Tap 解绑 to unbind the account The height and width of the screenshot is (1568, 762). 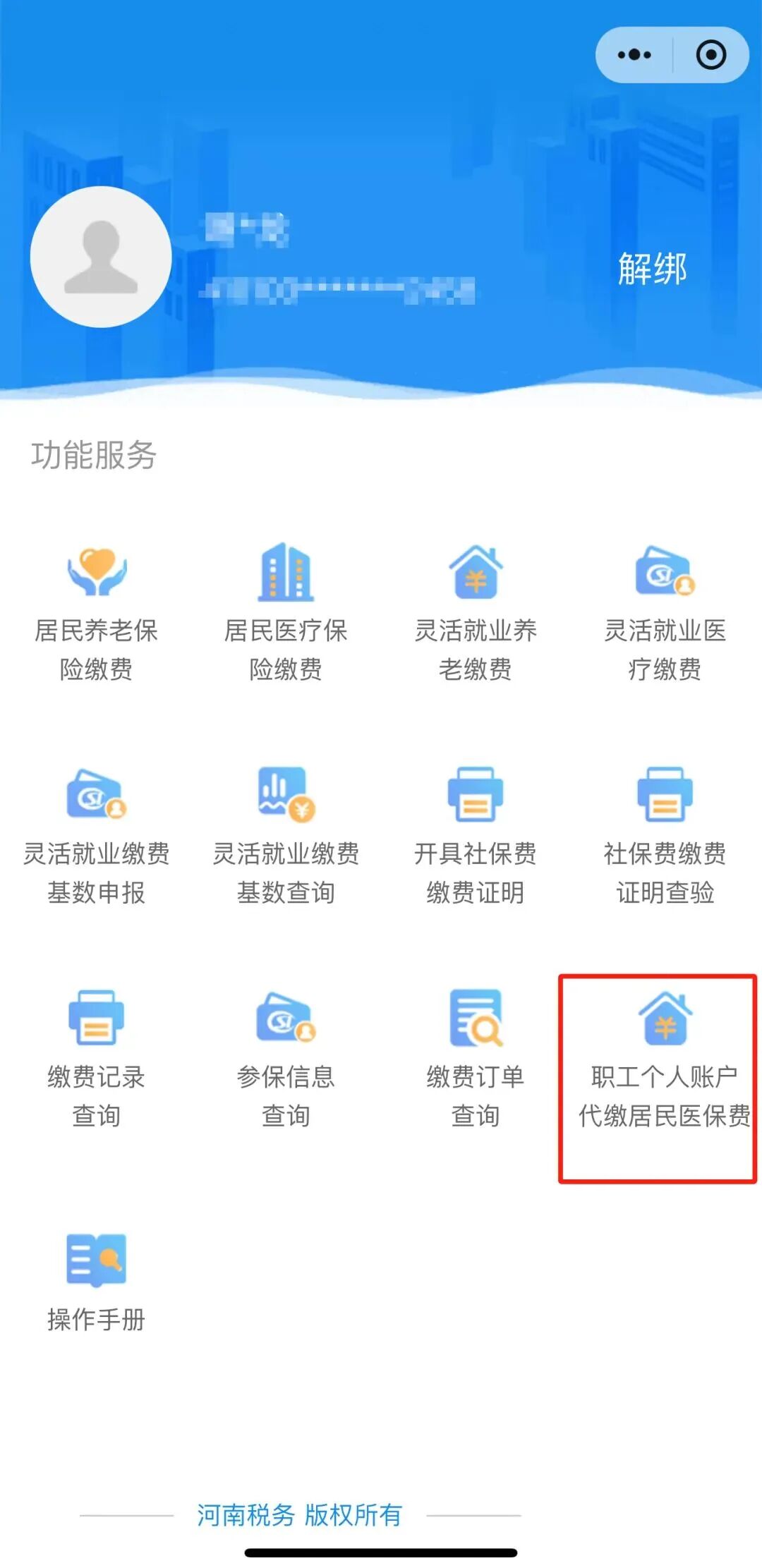click(x=652, y=269)
